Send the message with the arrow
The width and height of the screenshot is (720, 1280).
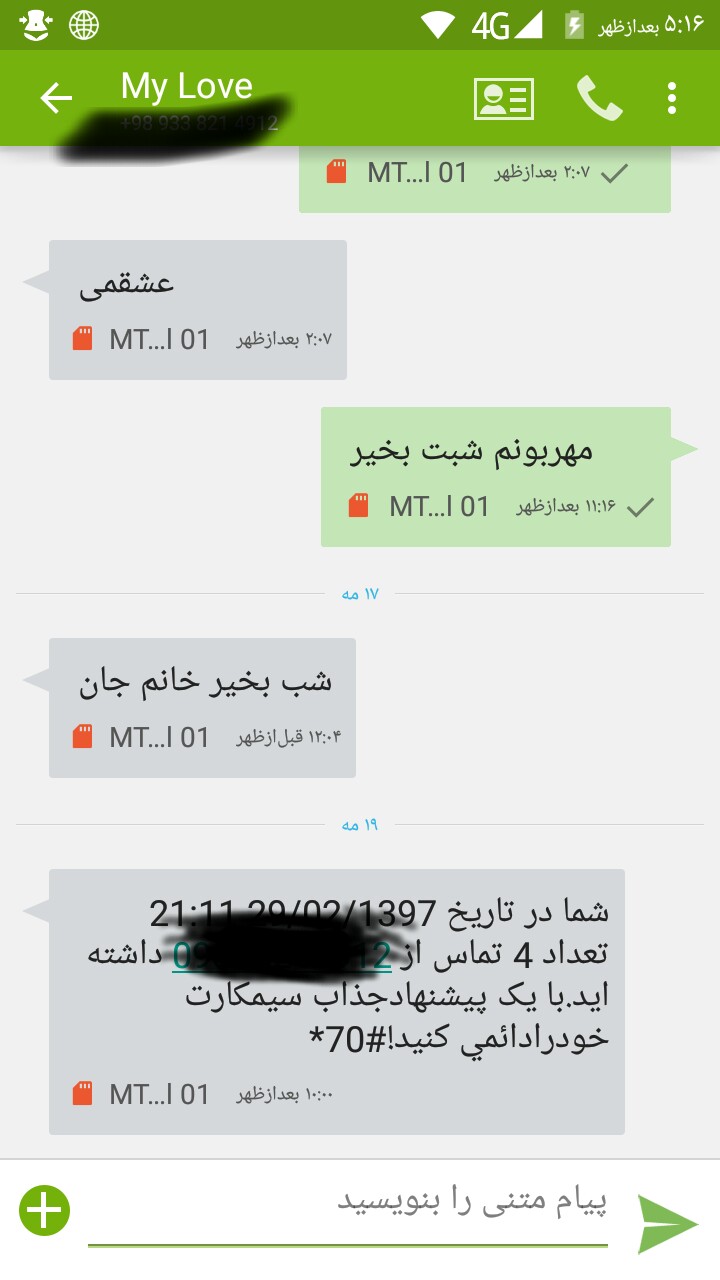point(667,1223)
